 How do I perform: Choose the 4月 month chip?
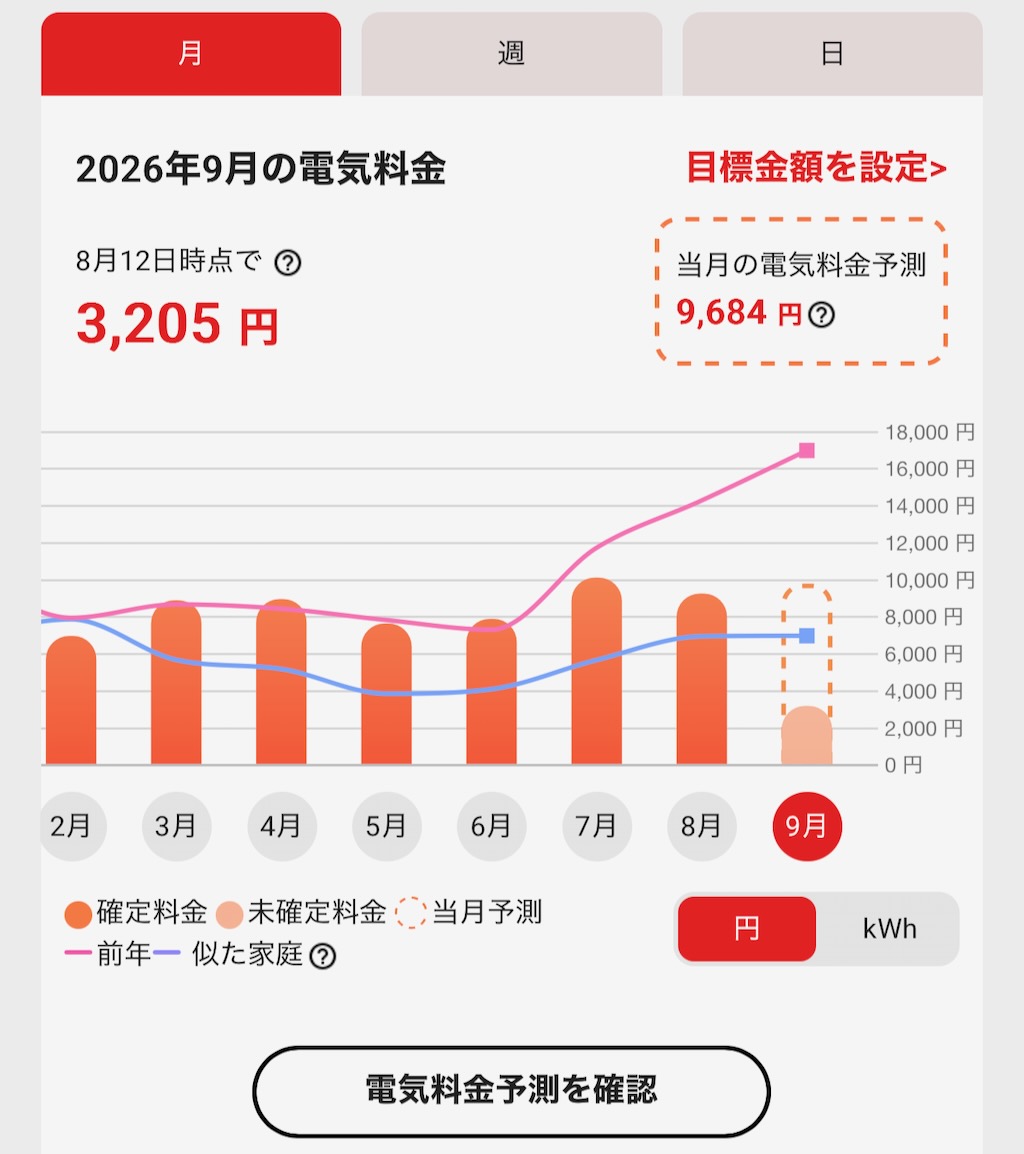tap(281, 826)
